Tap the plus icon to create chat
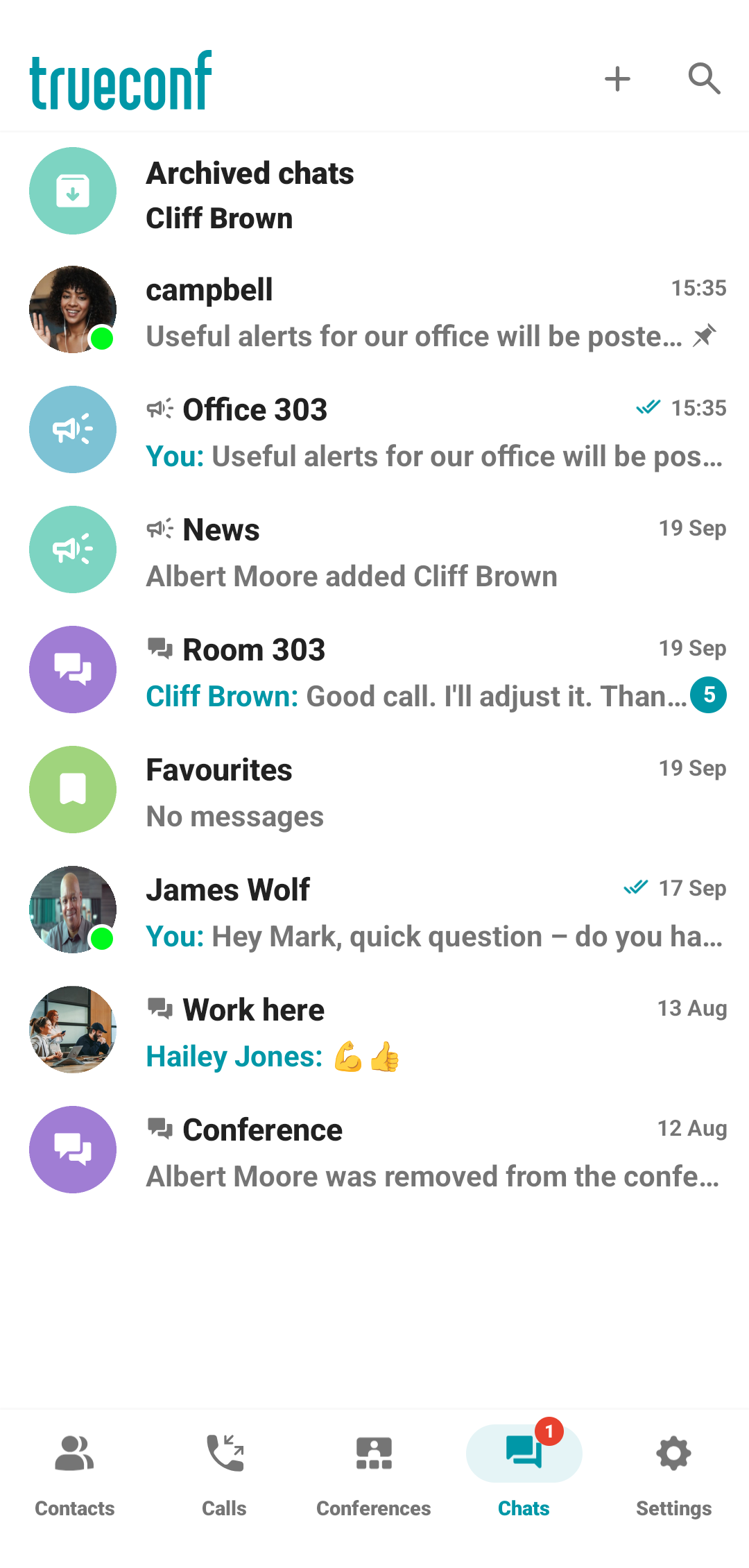Image resolution: width=749 pixels, height=1568 pixels. 617,79
